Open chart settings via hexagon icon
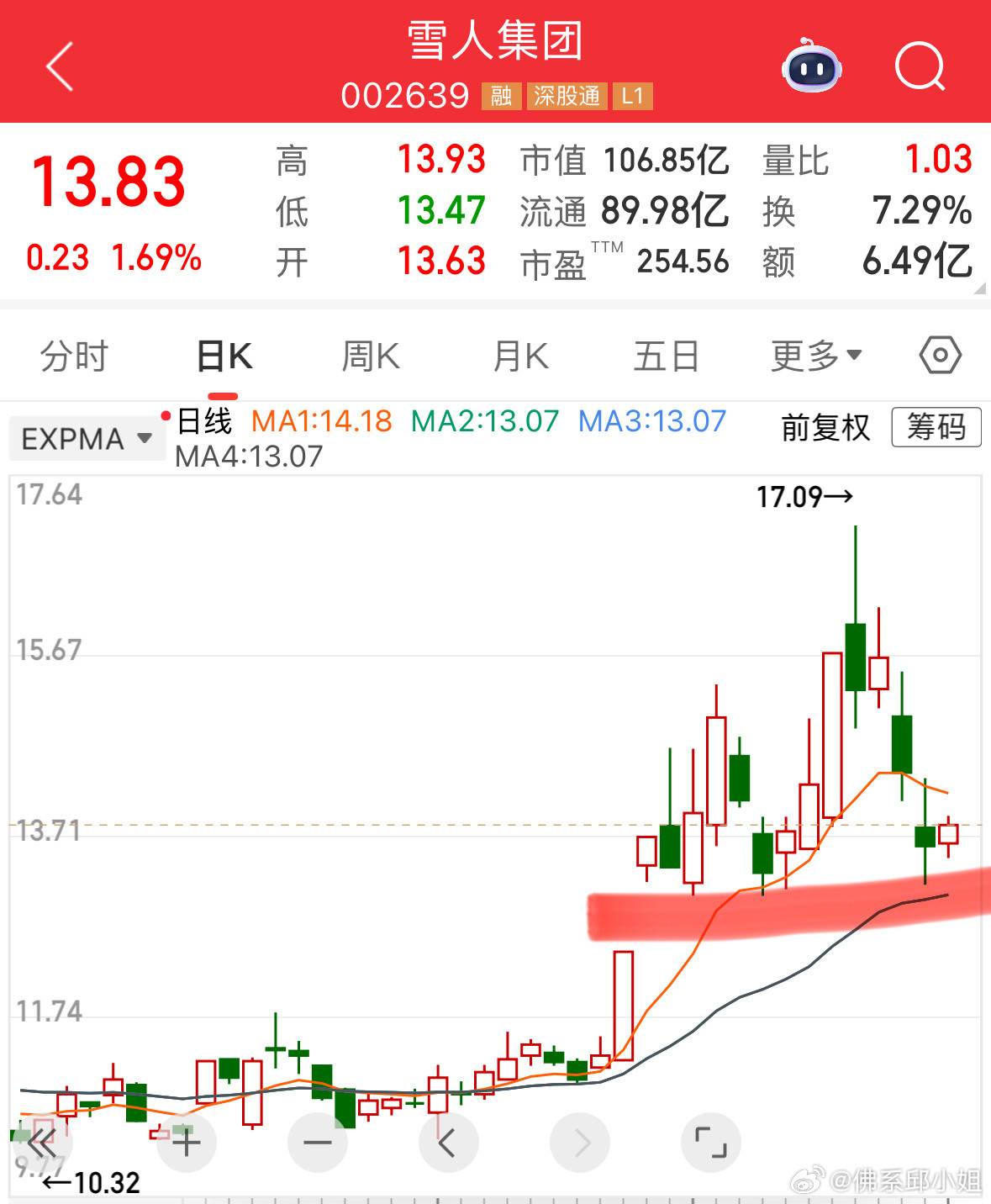 (941, 355)
